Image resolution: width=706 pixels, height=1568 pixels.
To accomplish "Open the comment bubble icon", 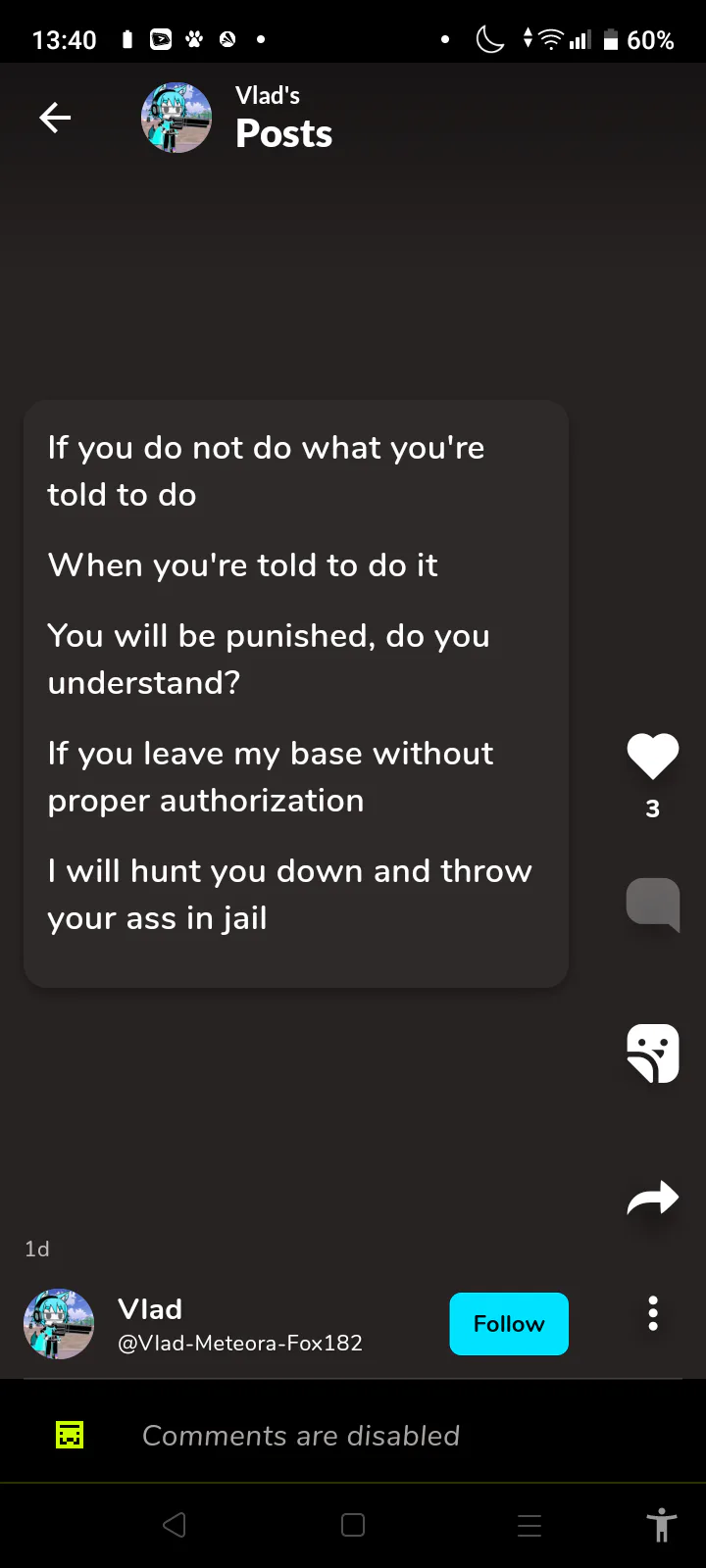I will (x=652, y=904).
